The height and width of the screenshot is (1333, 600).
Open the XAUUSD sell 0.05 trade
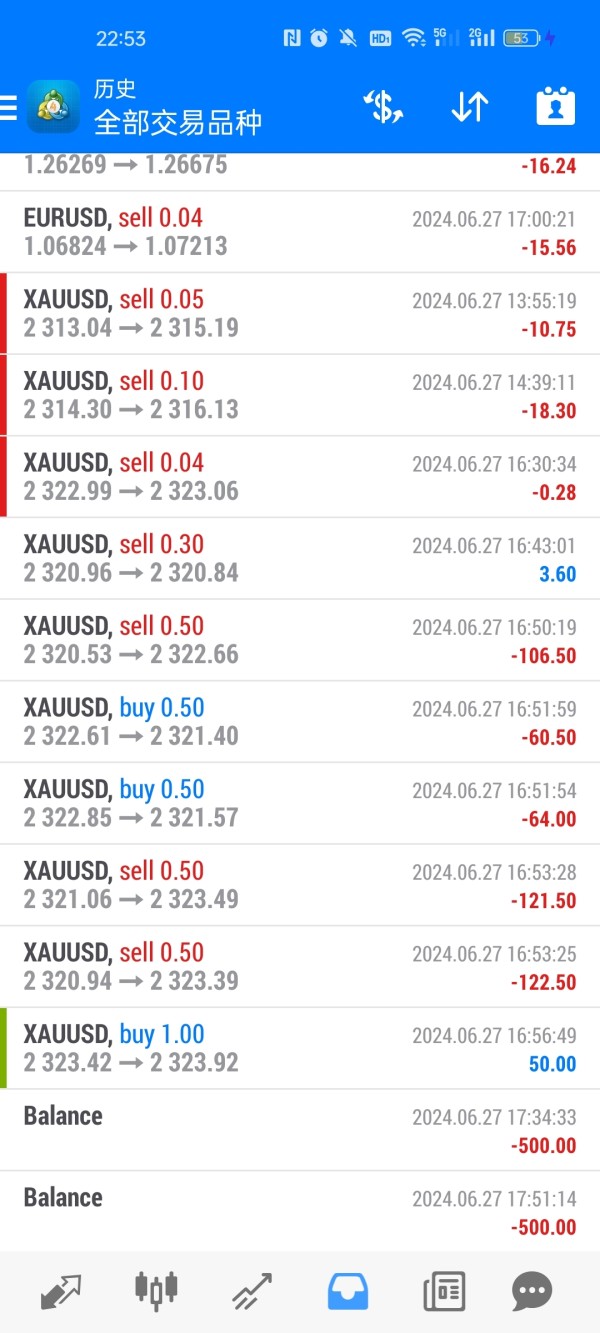[300, 314]
